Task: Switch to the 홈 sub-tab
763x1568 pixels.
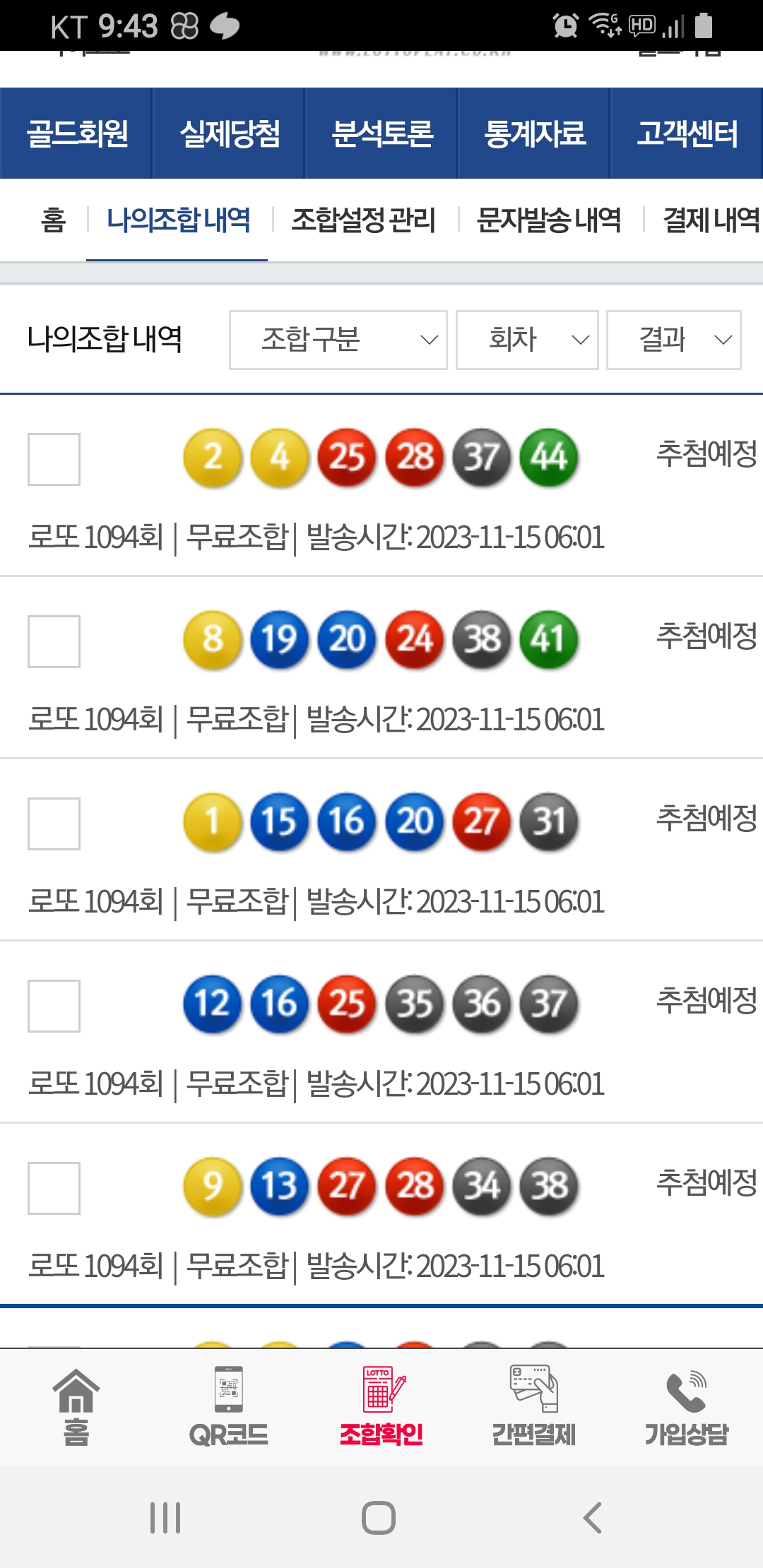Action: click(x=53, y=220)
